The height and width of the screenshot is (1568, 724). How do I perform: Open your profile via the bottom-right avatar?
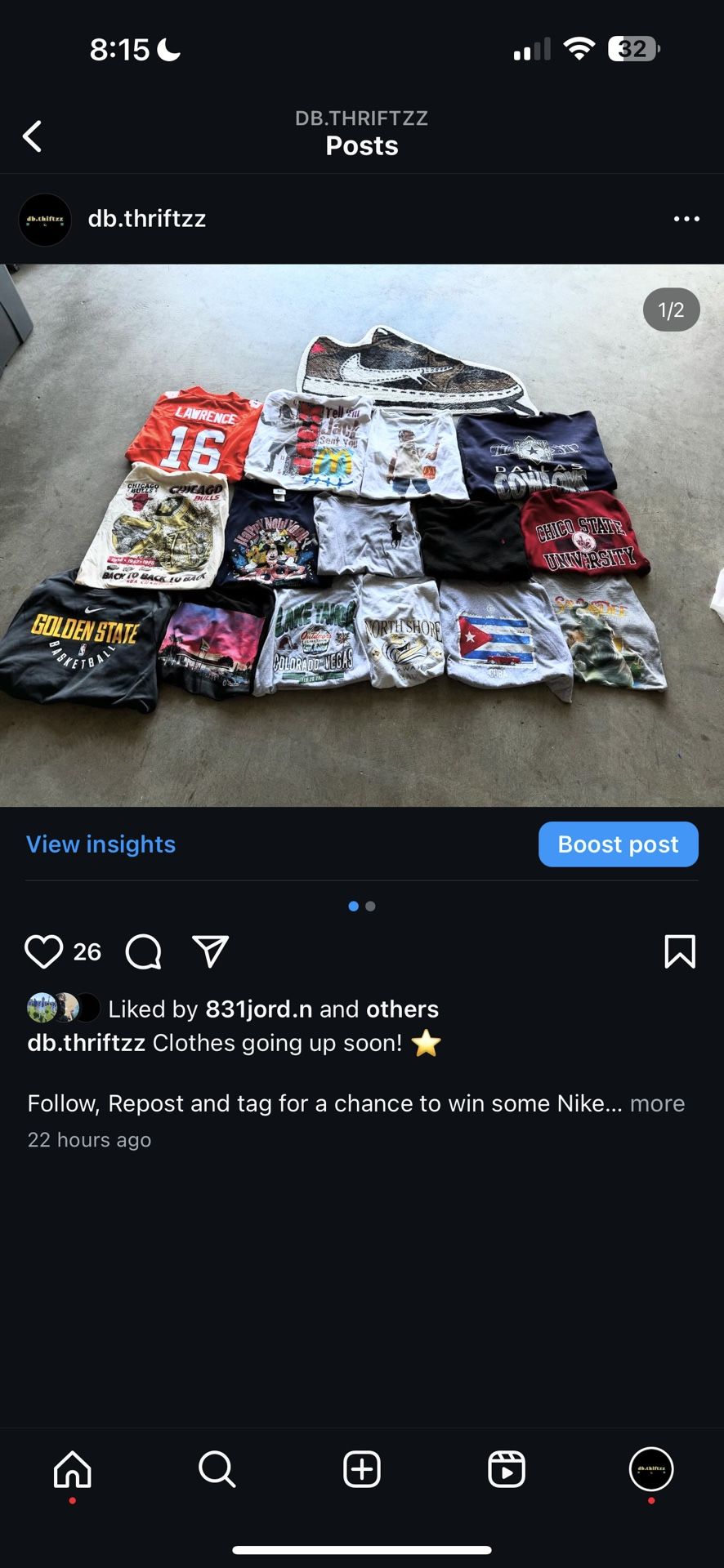[x=651, y=1469]
